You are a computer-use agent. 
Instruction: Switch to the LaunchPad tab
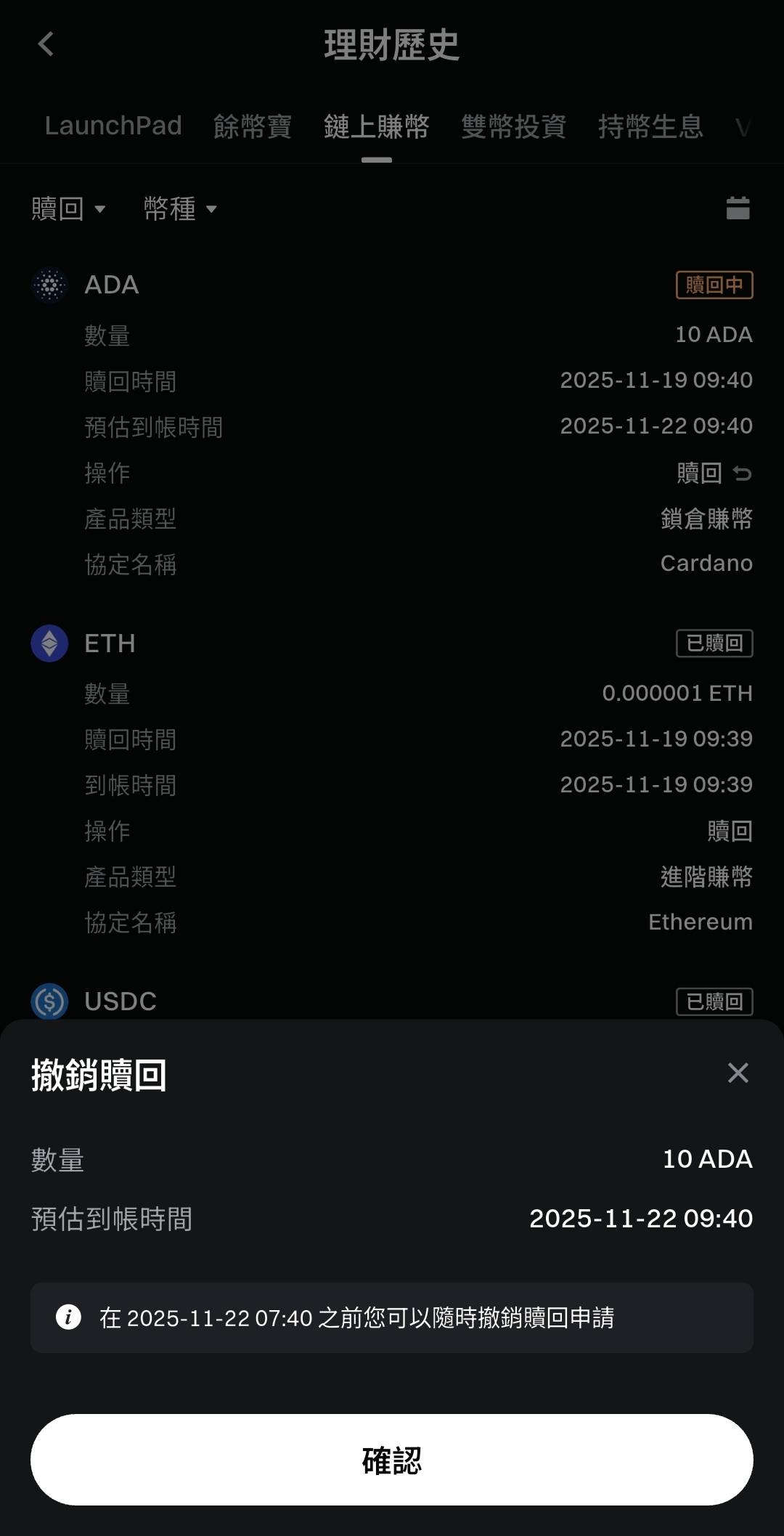tap(113, 126)
